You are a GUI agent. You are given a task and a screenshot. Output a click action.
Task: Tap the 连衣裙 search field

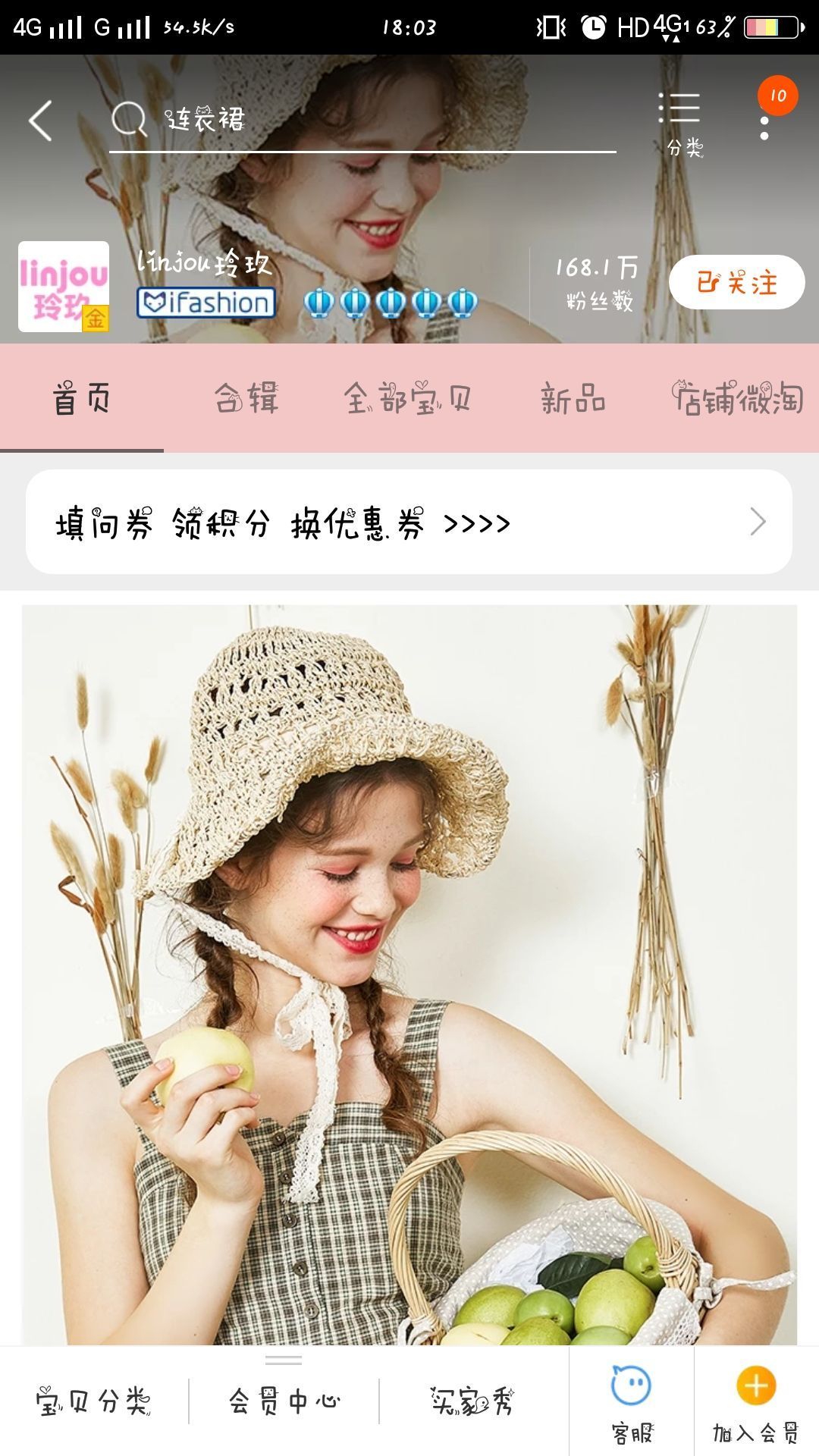click(x=362, y=120)
